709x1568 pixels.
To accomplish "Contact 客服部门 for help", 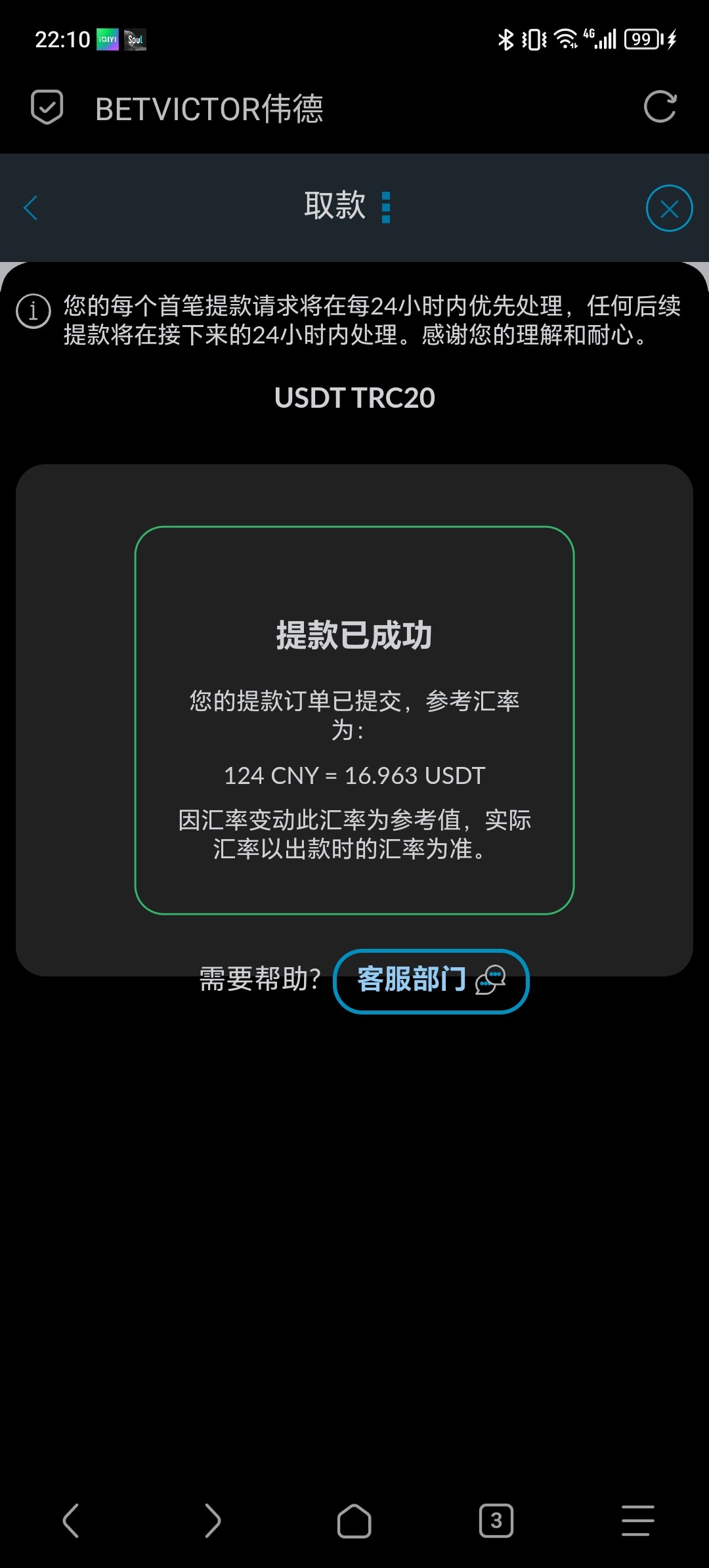I will coord(431,981).
